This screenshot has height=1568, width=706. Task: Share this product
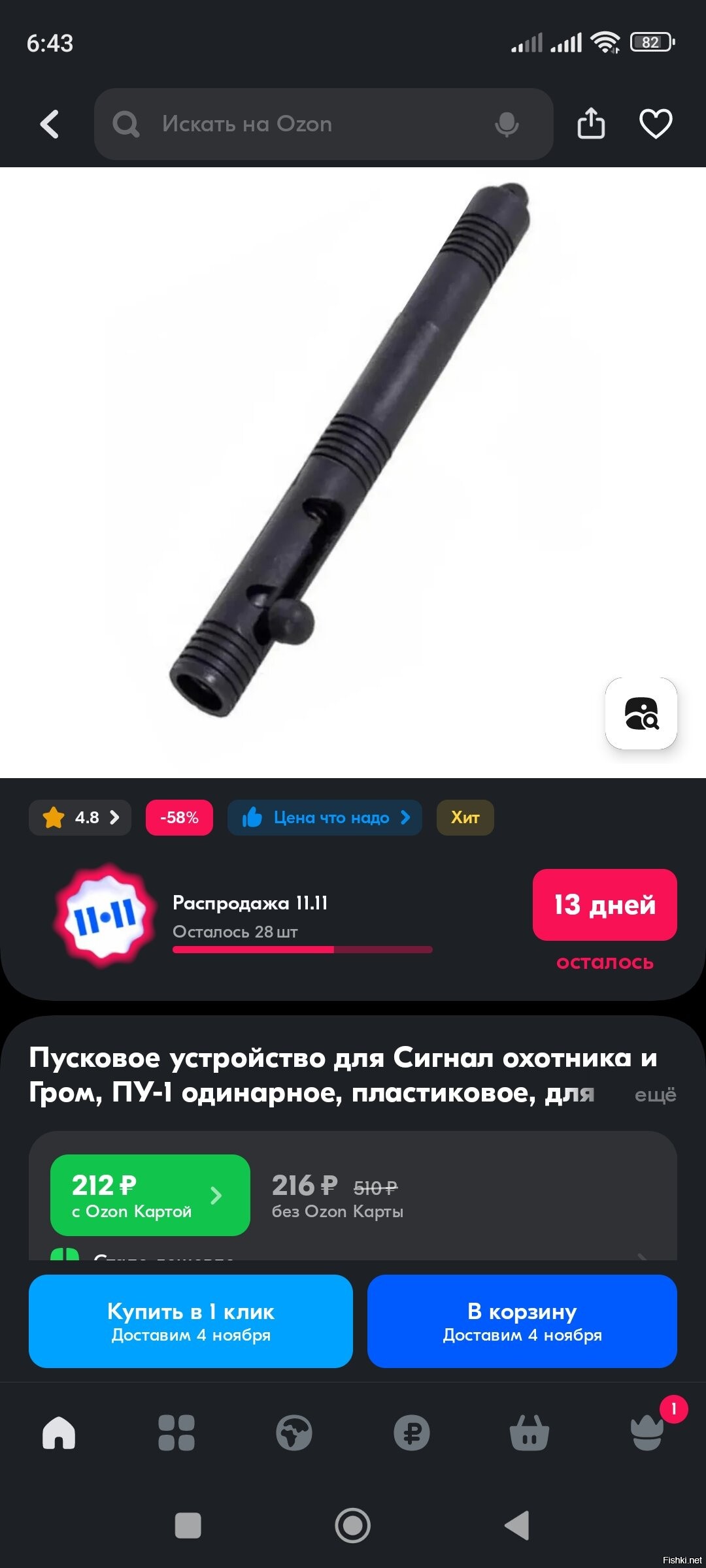pos(591,123)
